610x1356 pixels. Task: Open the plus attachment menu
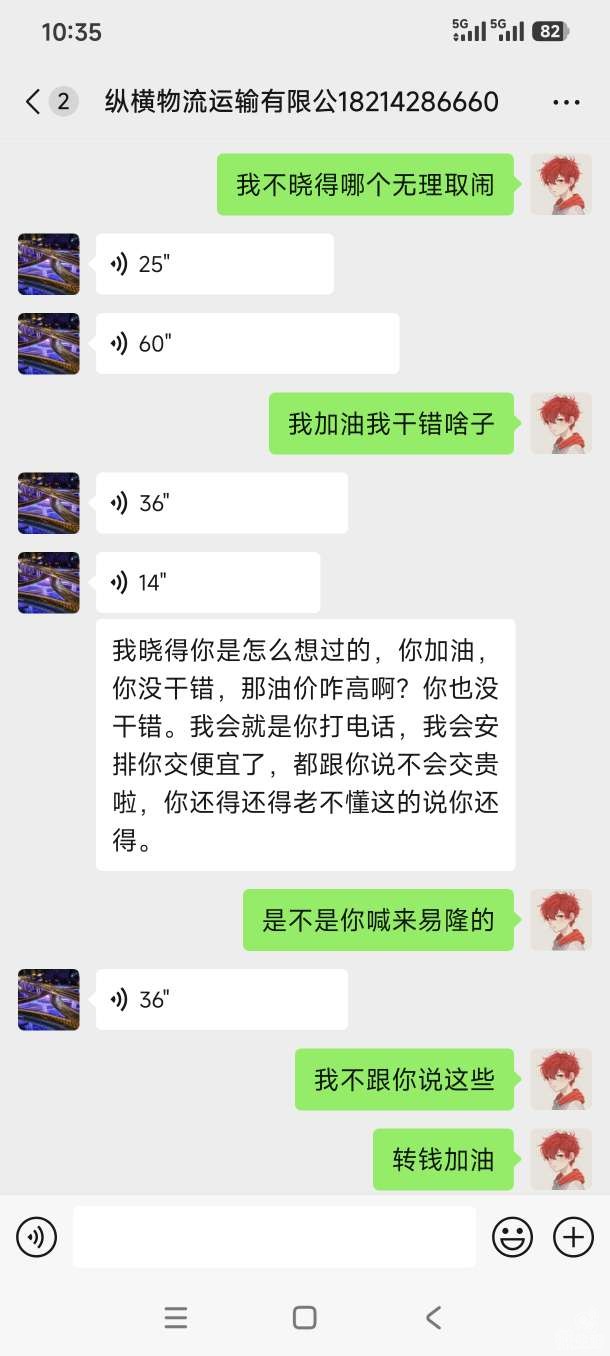click(573, 1238)
